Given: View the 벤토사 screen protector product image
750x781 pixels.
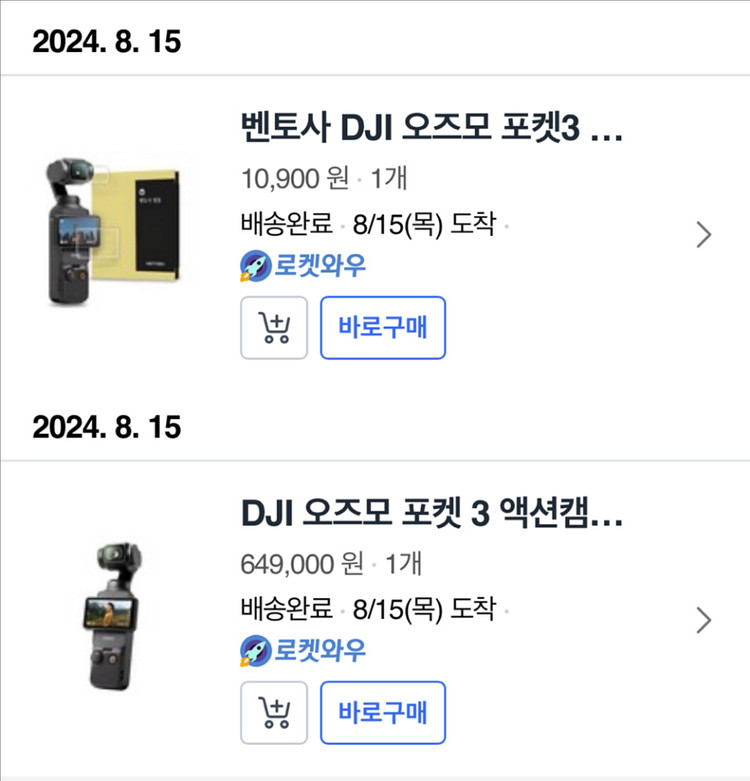Looking at the screenshot, I should (x=113, y=231).
